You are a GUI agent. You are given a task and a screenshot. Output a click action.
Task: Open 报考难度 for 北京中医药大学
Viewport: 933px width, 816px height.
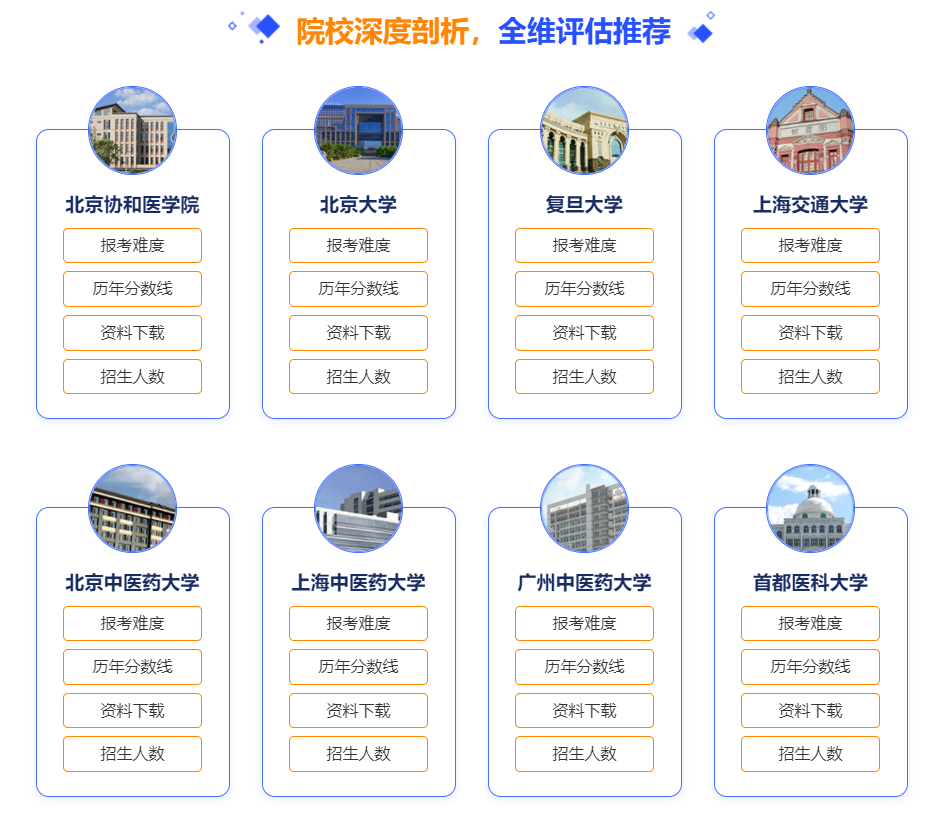coord(132,623)
